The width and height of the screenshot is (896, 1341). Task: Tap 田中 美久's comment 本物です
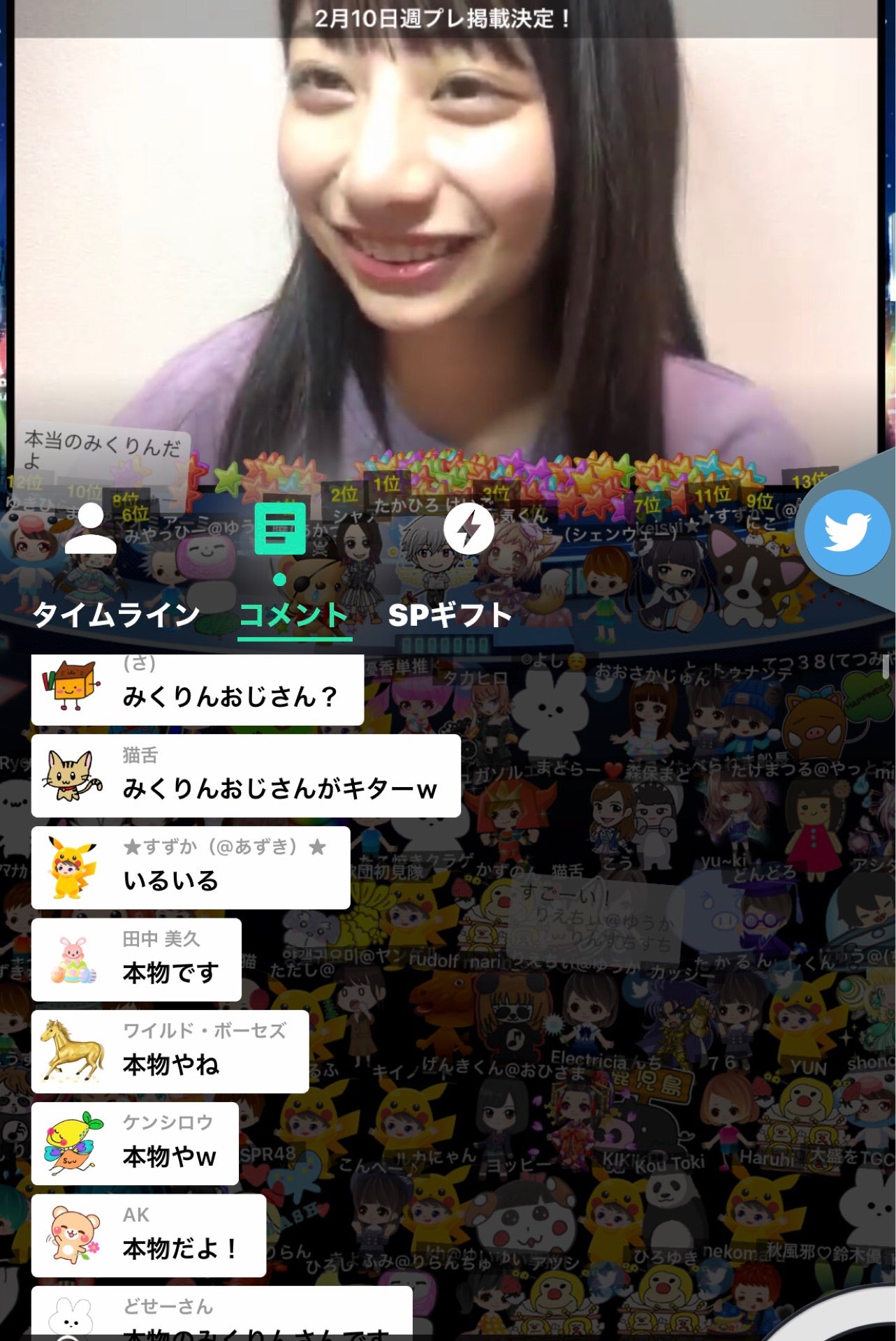tap(137, 960)
